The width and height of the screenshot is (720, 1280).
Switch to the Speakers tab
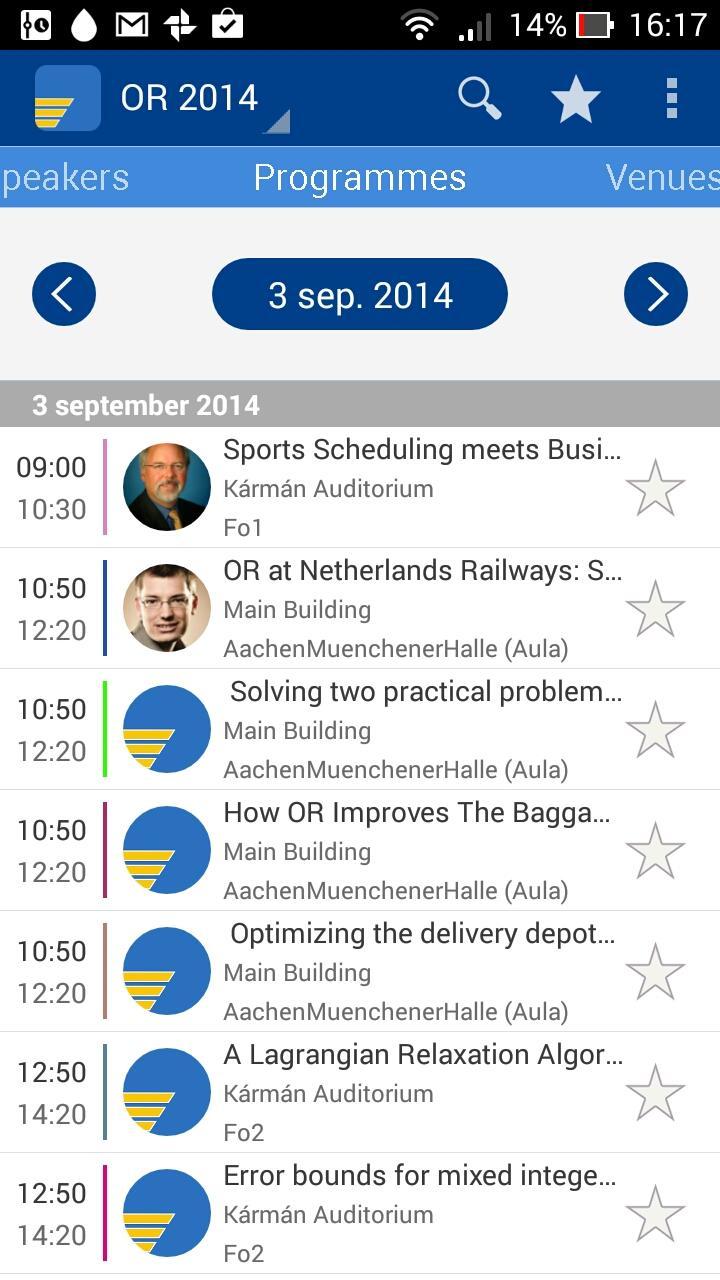66,178
